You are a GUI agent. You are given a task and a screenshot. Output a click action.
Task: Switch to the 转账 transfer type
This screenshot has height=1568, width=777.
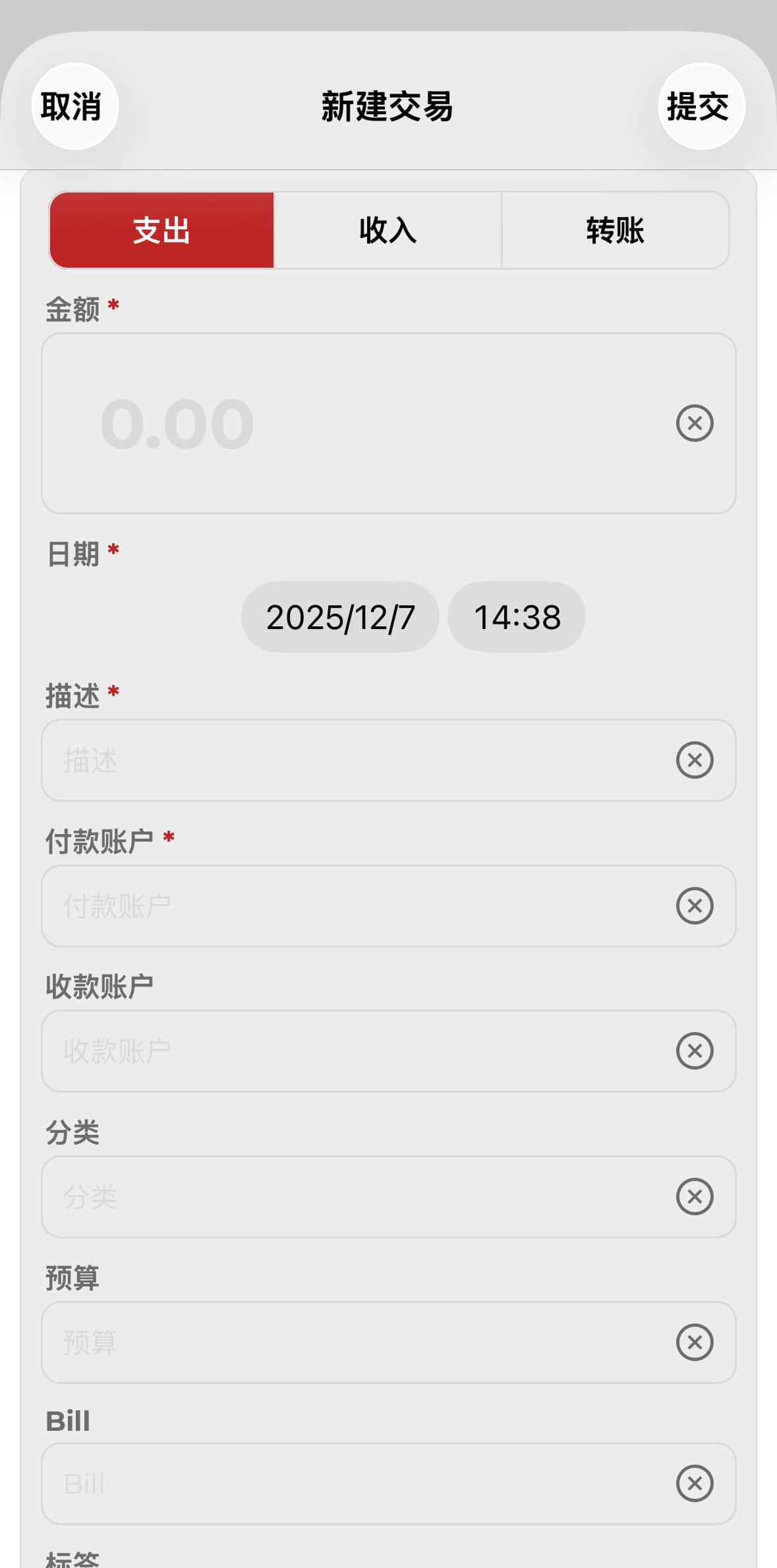coord(615,230)
